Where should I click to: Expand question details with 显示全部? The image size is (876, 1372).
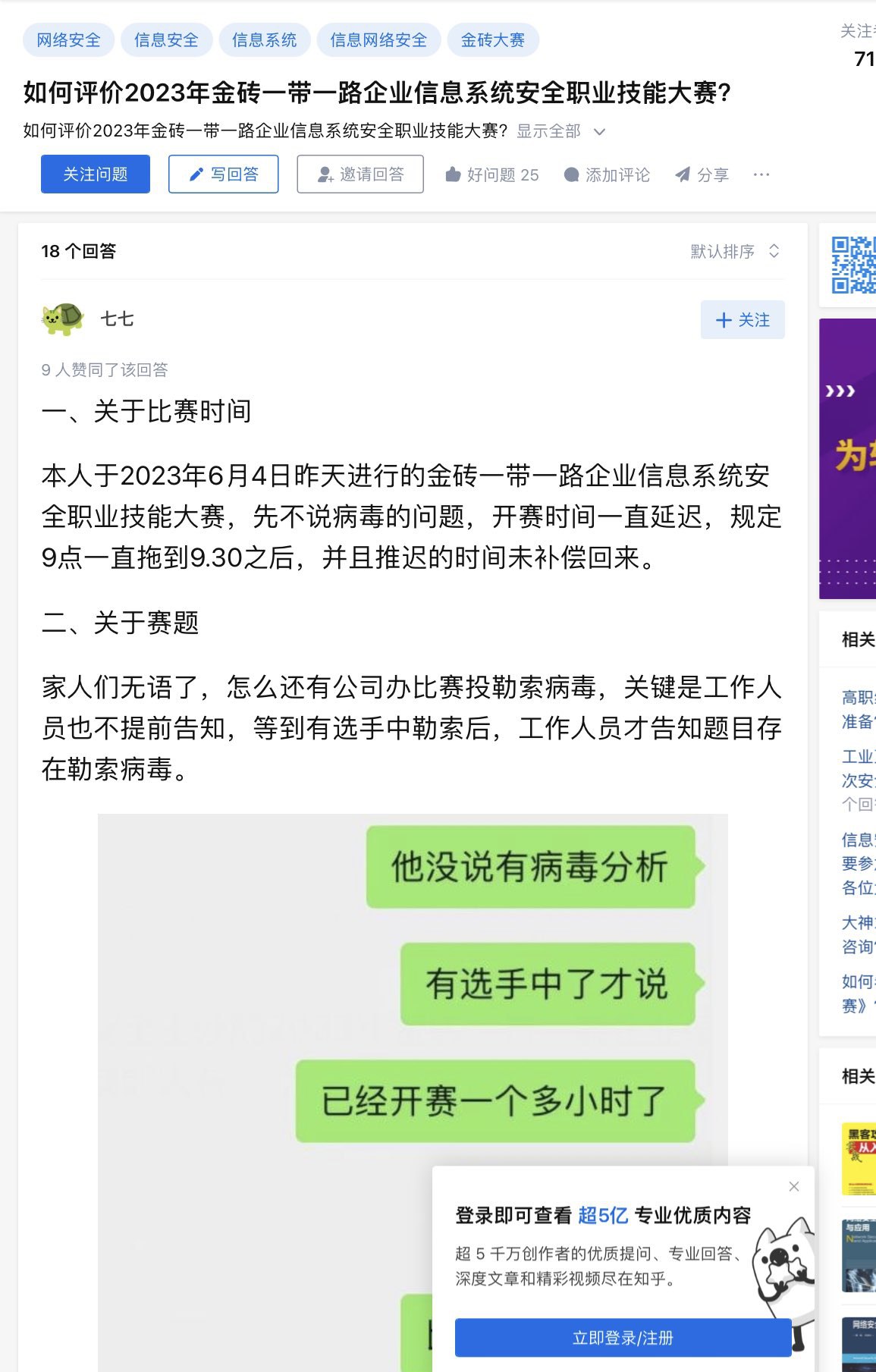[561, 131]
